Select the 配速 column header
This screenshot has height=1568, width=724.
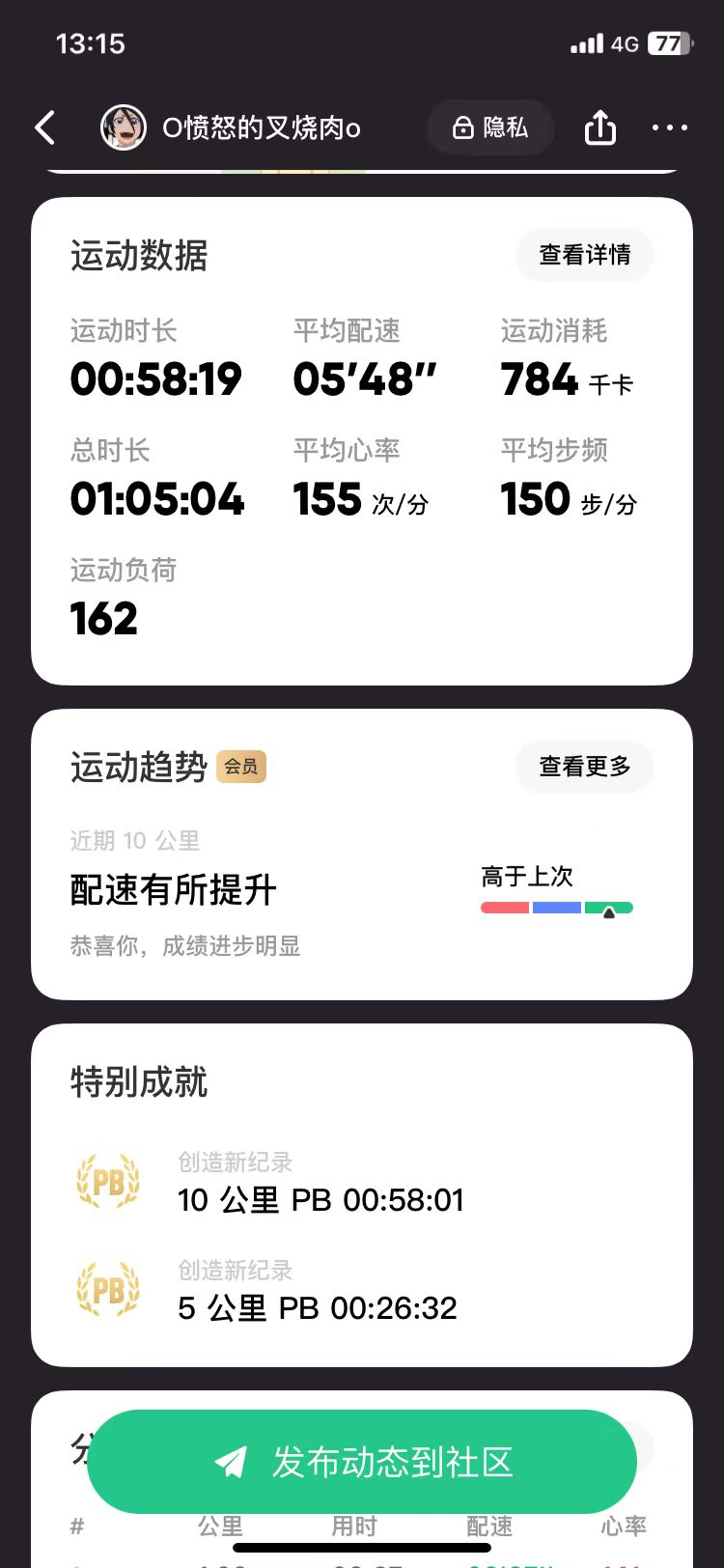click(488, 1526)
